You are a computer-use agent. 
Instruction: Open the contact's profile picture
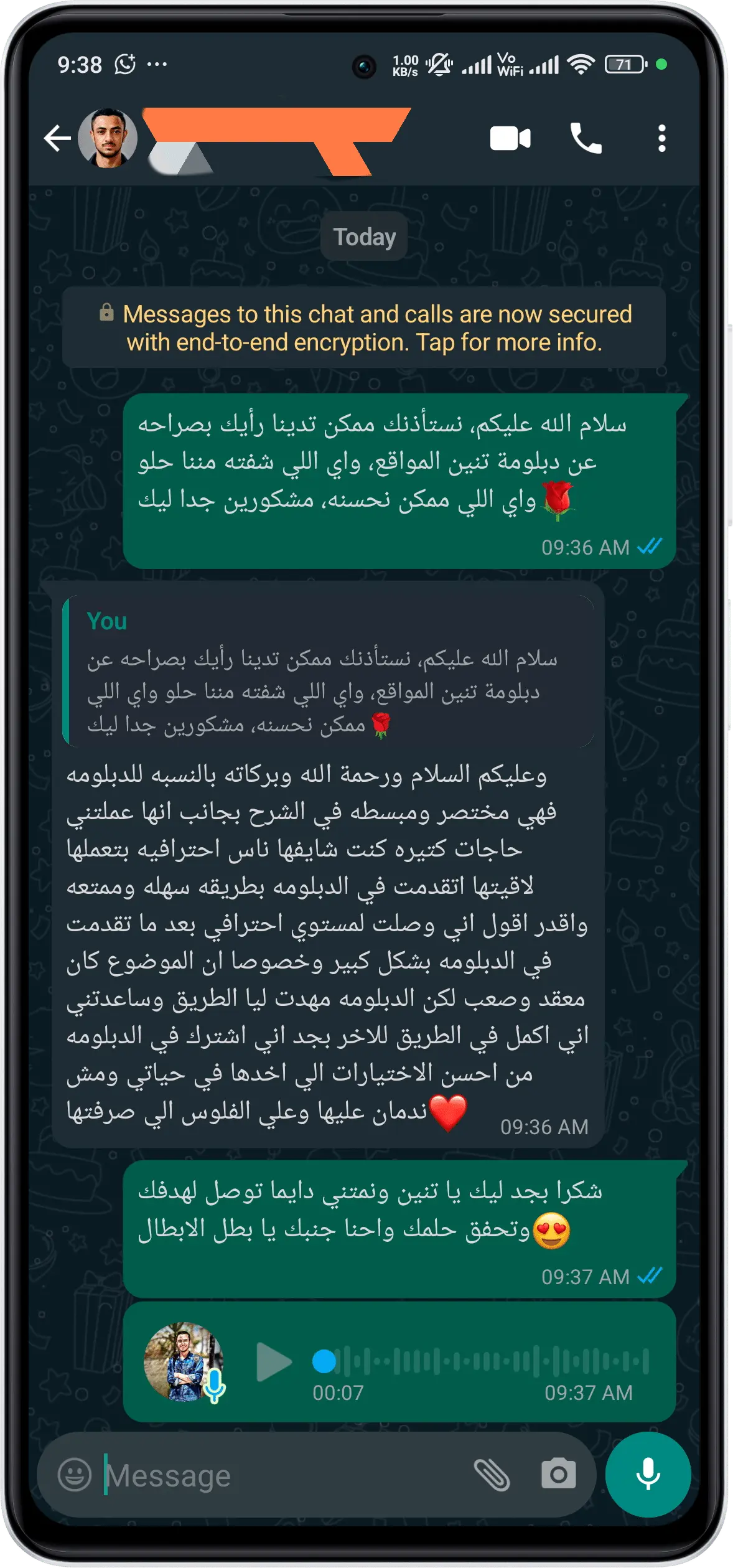108,138
